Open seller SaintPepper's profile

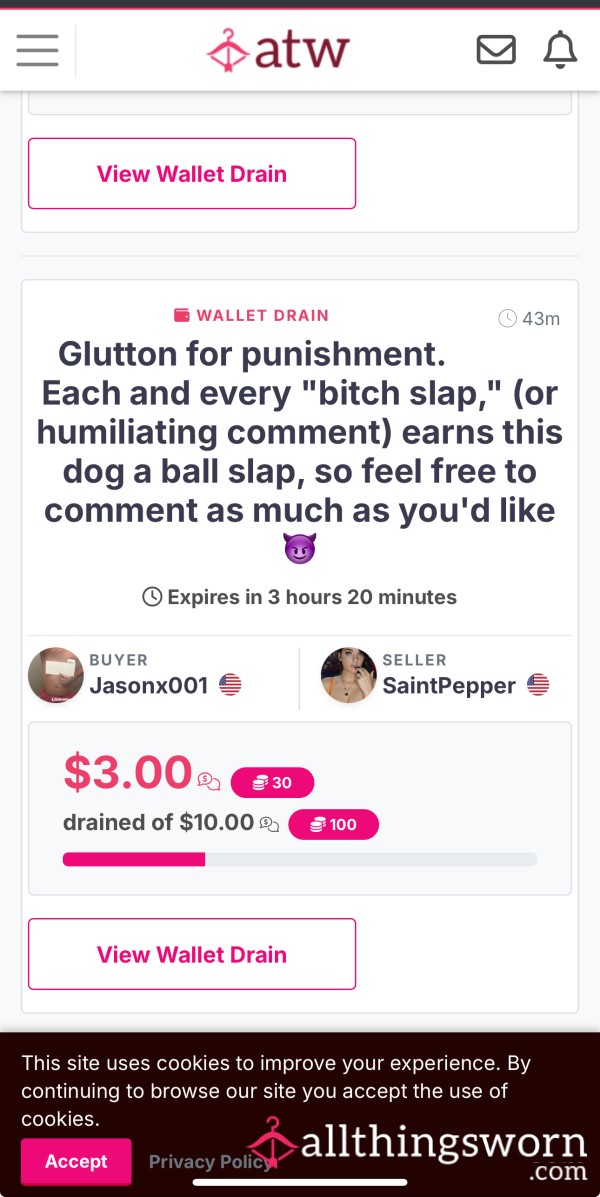[449, 685]
